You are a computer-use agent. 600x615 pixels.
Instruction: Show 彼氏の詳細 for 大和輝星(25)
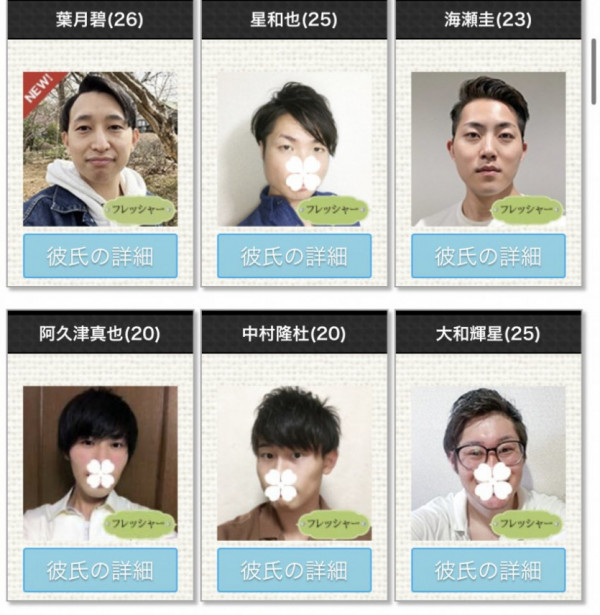tap(488, 570)
